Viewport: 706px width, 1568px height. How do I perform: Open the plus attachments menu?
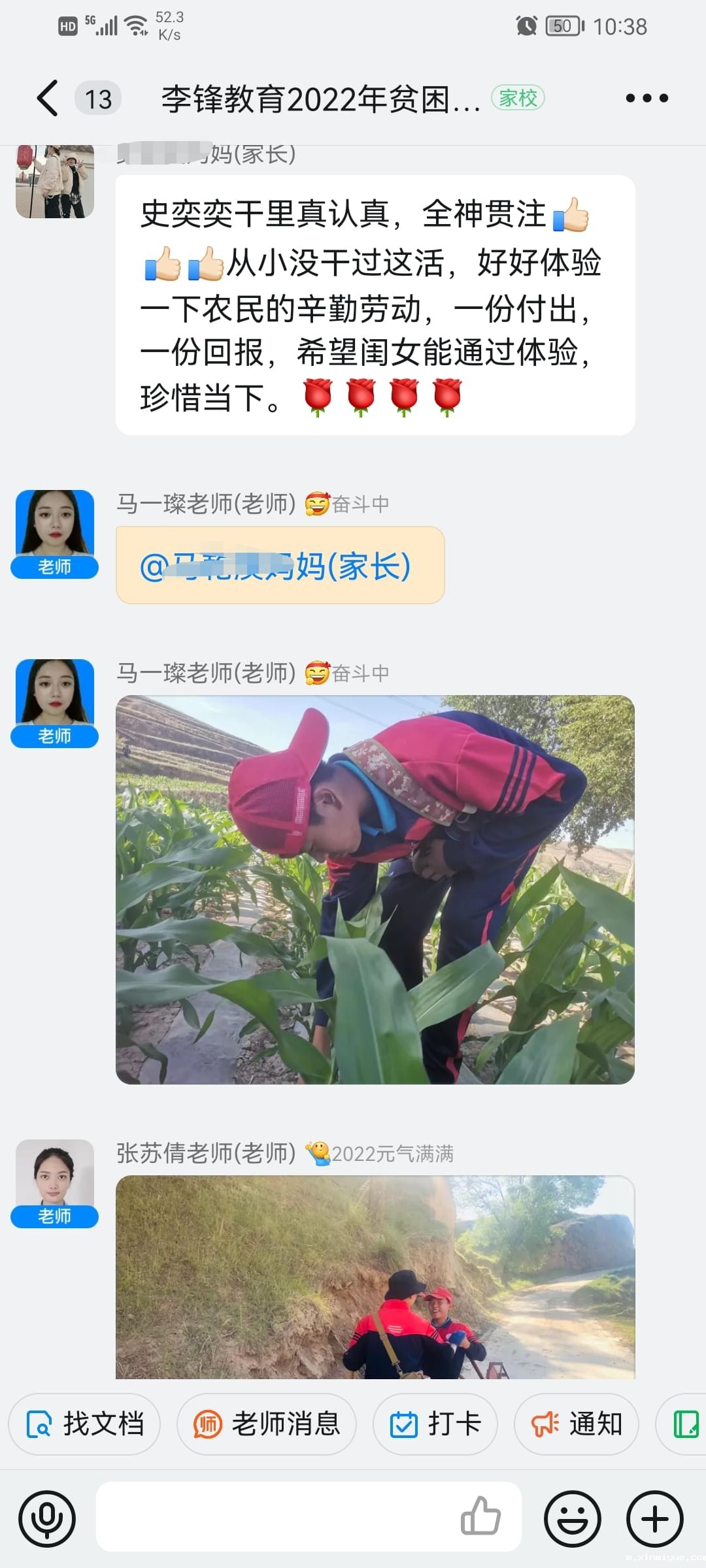click(x=655, y=1519)
